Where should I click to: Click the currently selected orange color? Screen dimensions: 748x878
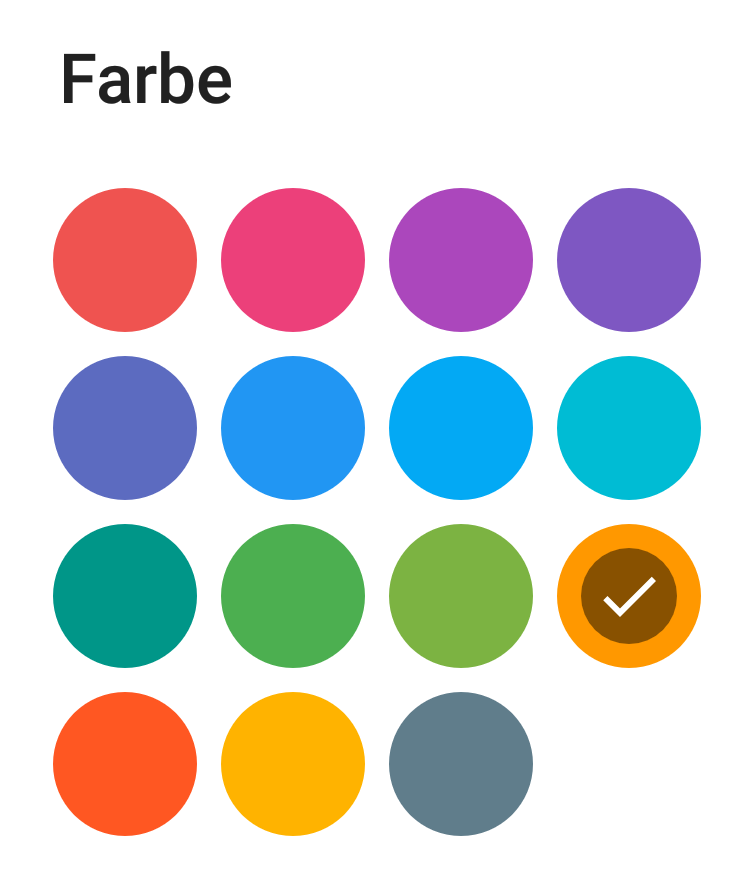tap(629, 595)
